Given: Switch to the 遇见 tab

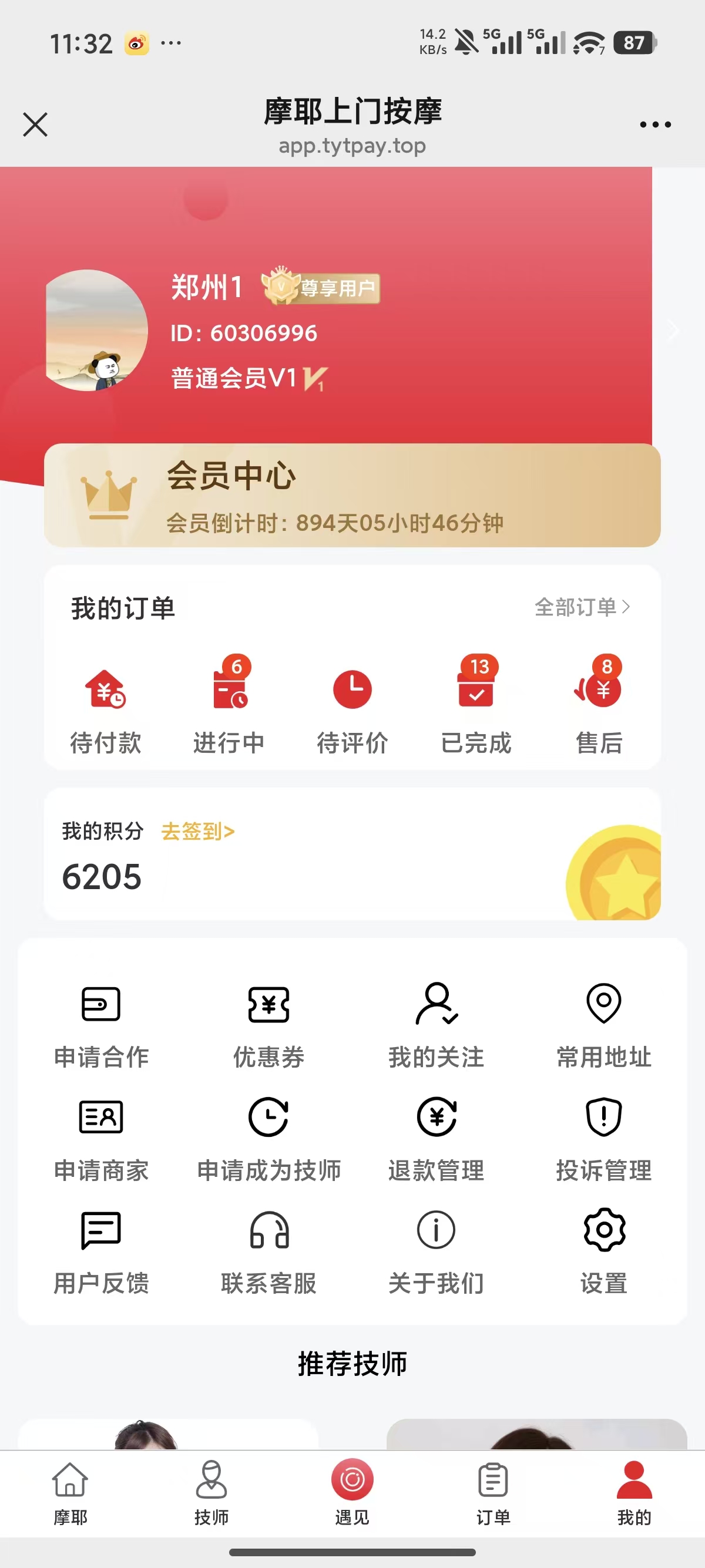Looking at the screenshot, I should point(352,1492).
